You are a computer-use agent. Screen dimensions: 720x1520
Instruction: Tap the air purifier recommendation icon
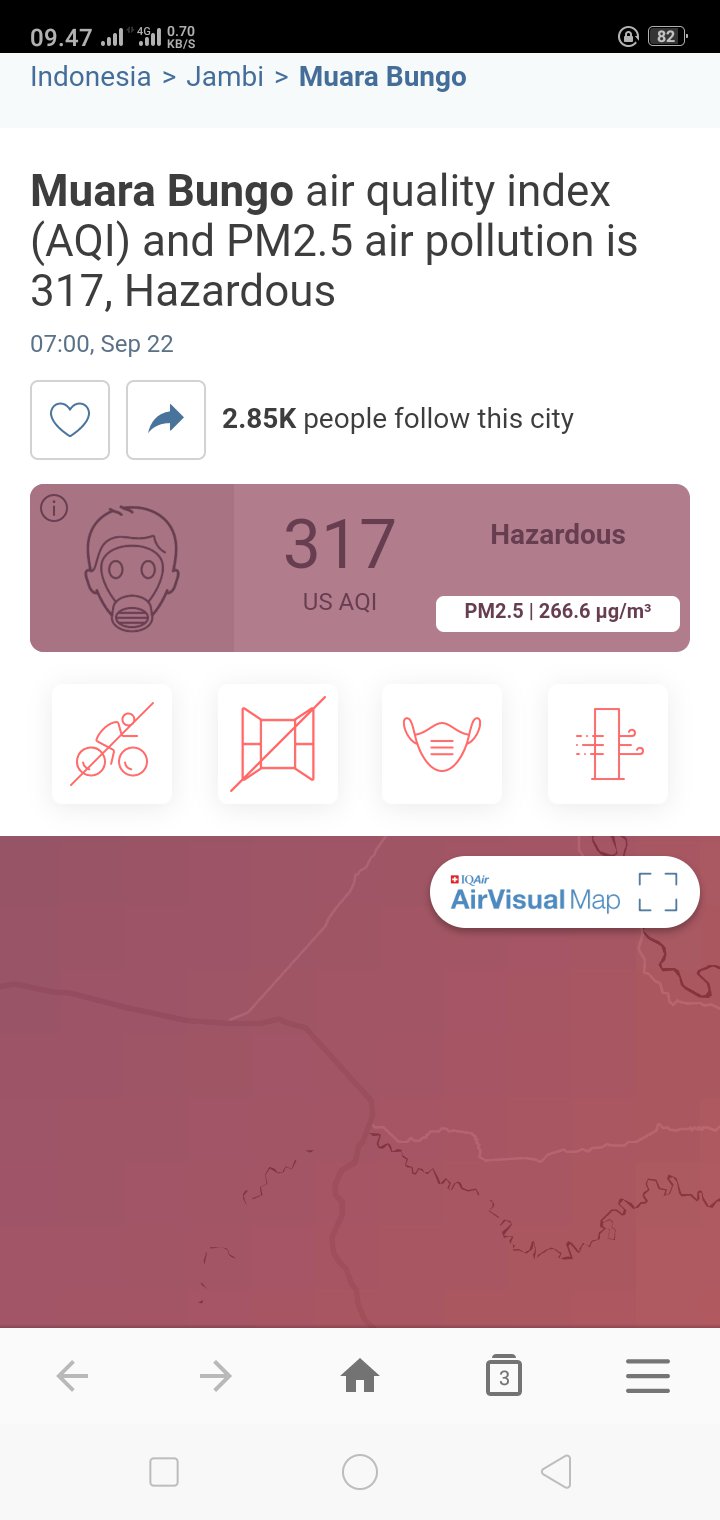(x=608, y=744)
